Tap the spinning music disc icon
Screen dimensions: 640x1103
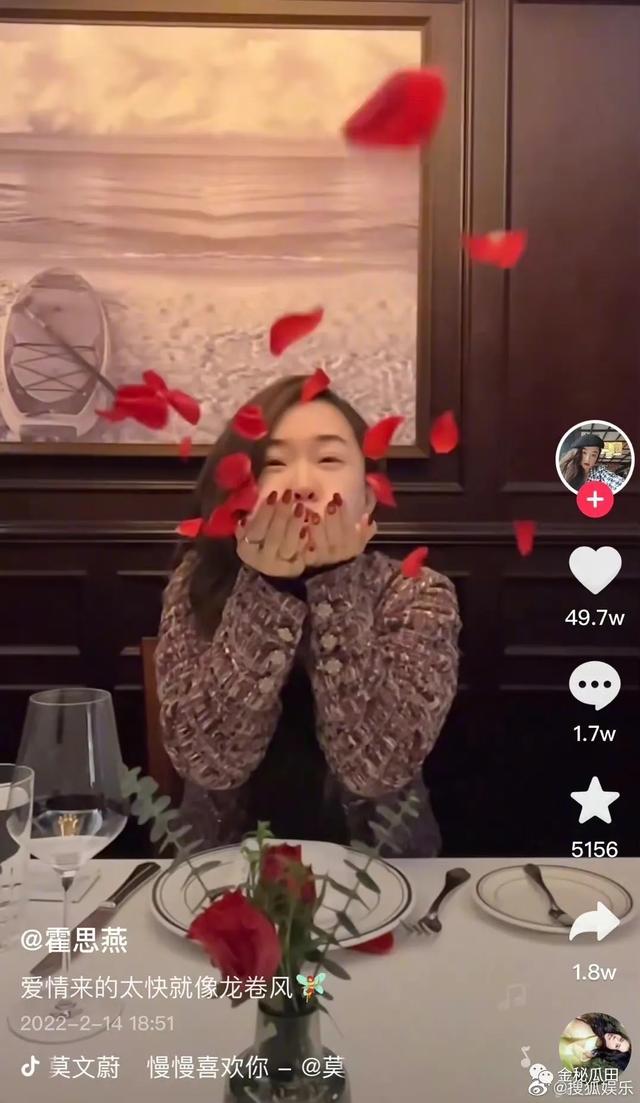(x=594, y=1043)
